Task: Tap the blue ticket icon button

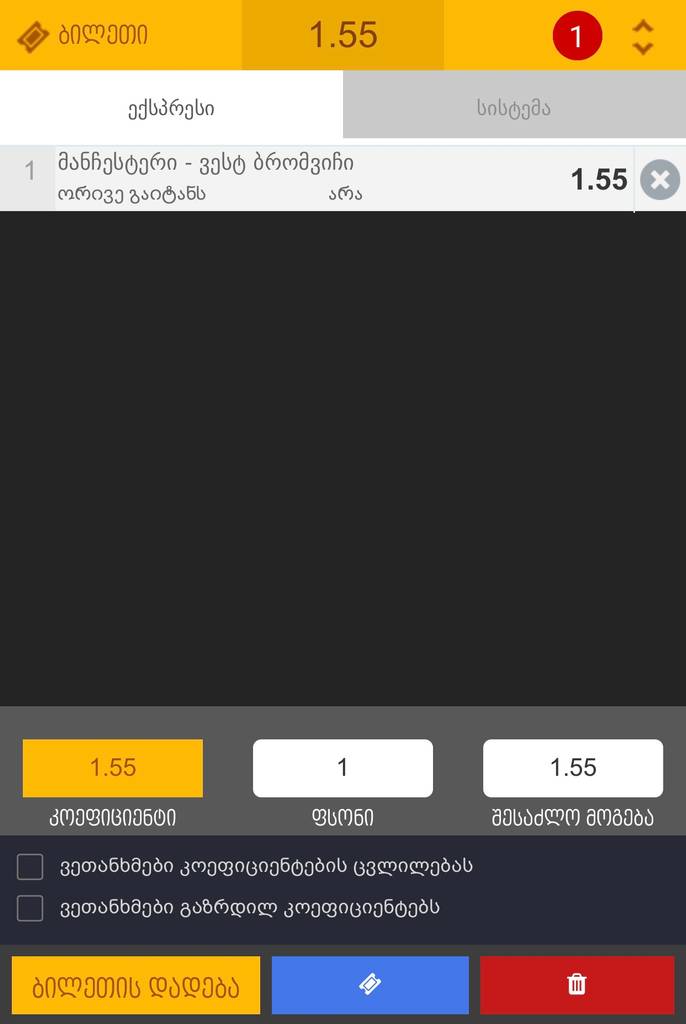Action: (370, 986)
